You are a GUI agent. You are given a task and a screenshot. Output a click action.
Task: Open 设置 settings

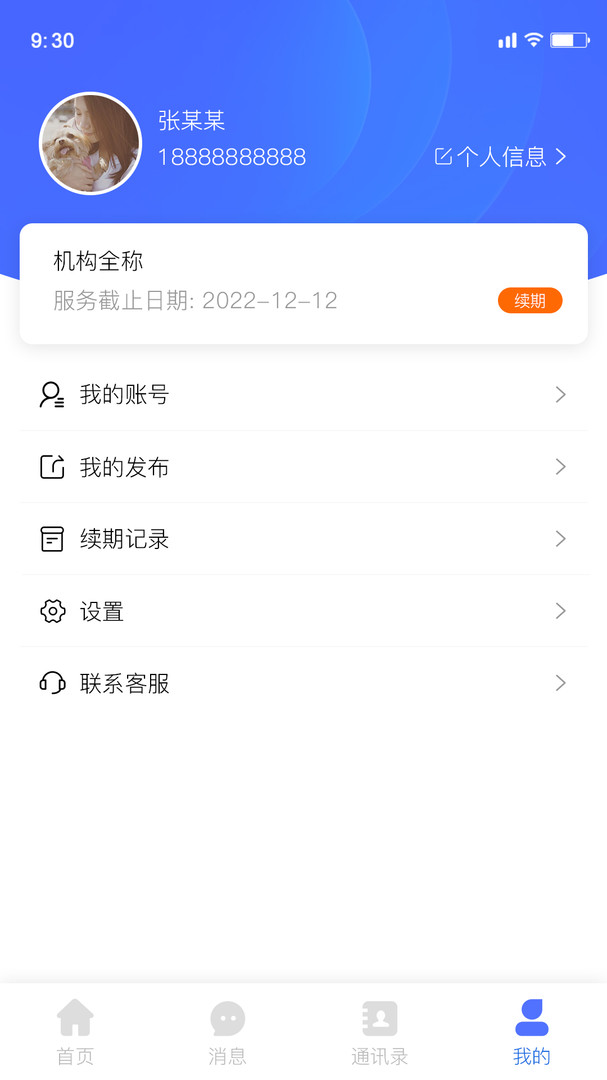(x=303, y=611)
